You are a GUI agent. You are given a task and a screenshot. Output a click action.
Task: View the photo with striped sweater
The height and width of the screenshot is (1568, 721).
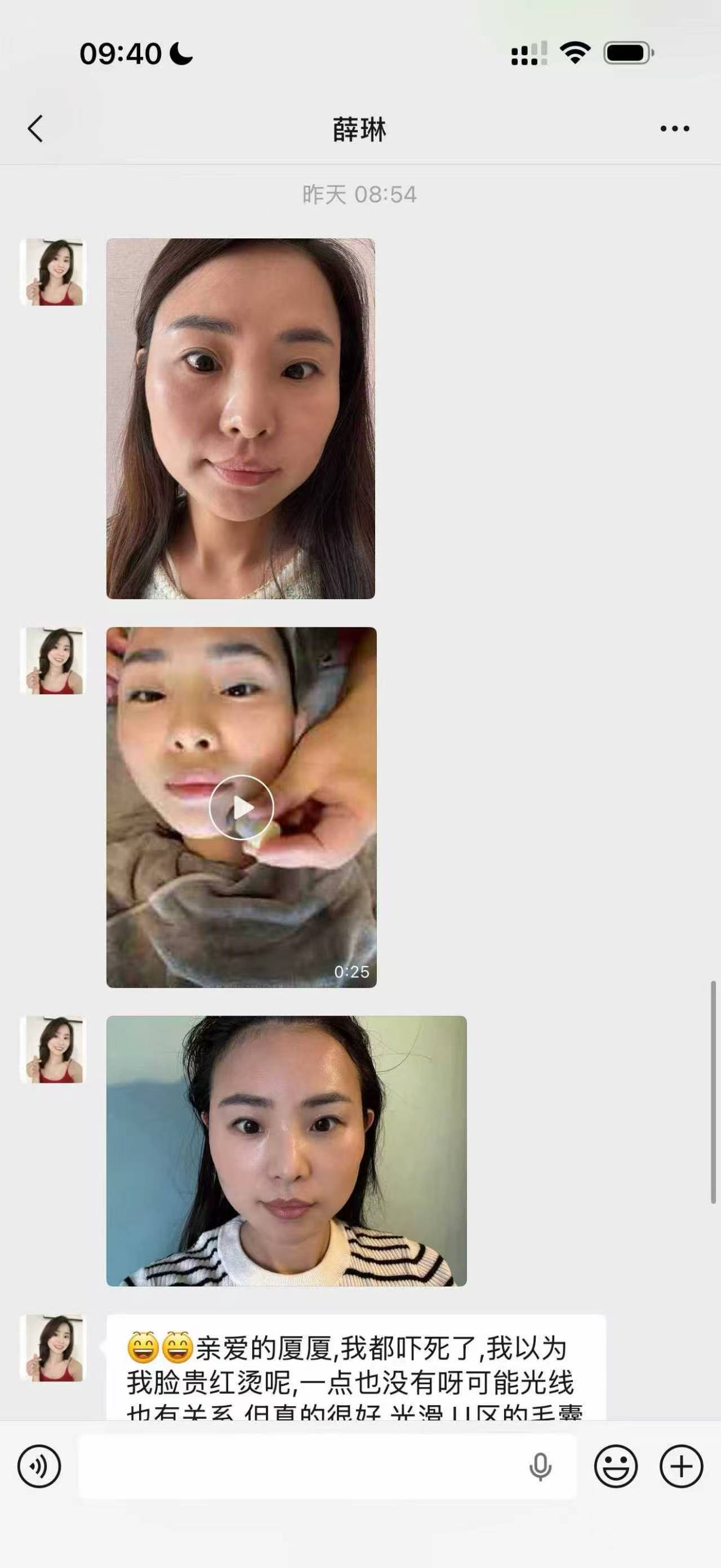287,1150
